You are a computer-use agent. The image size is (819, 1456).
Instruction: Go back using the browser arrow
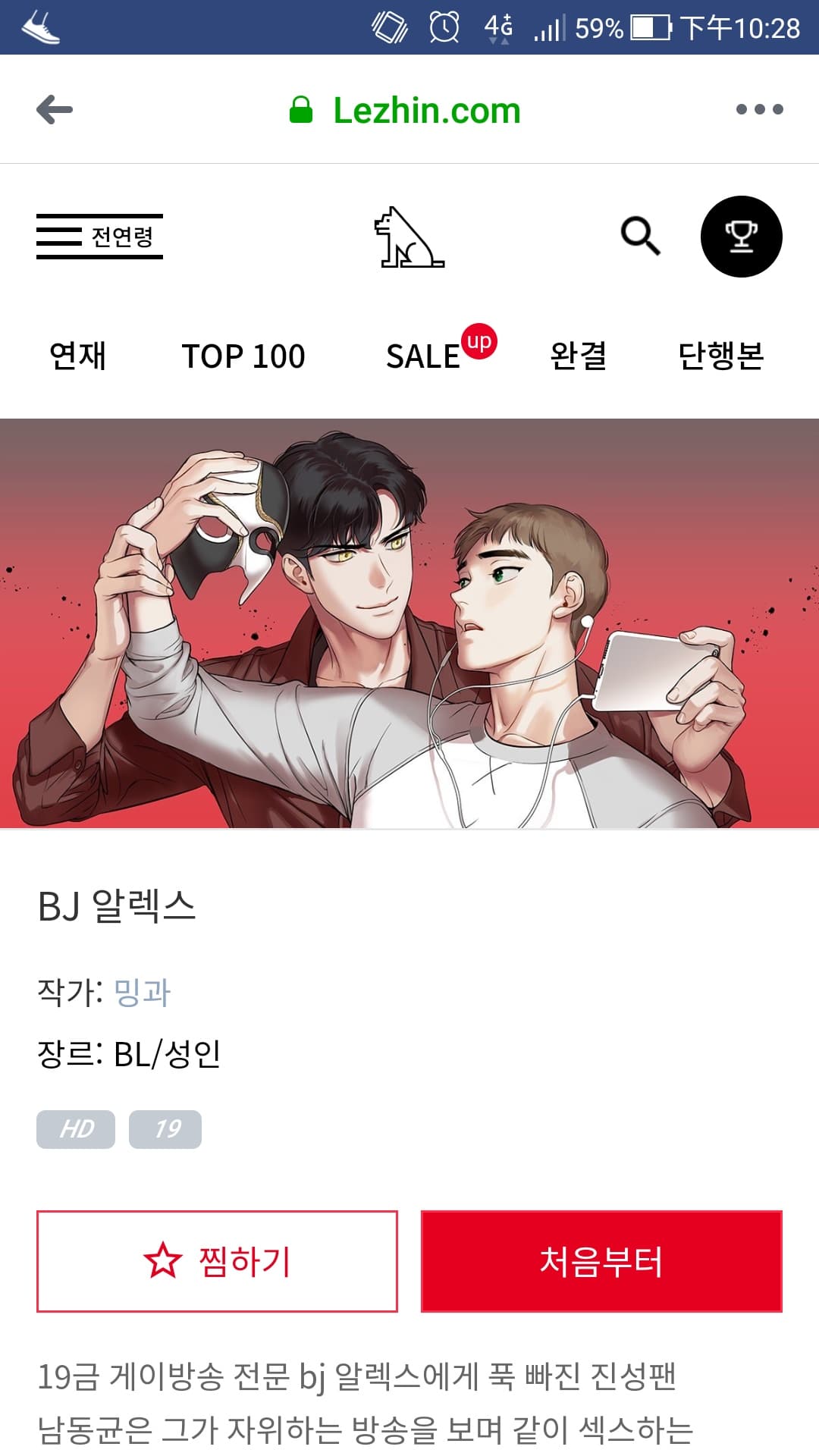pos(55,110)
